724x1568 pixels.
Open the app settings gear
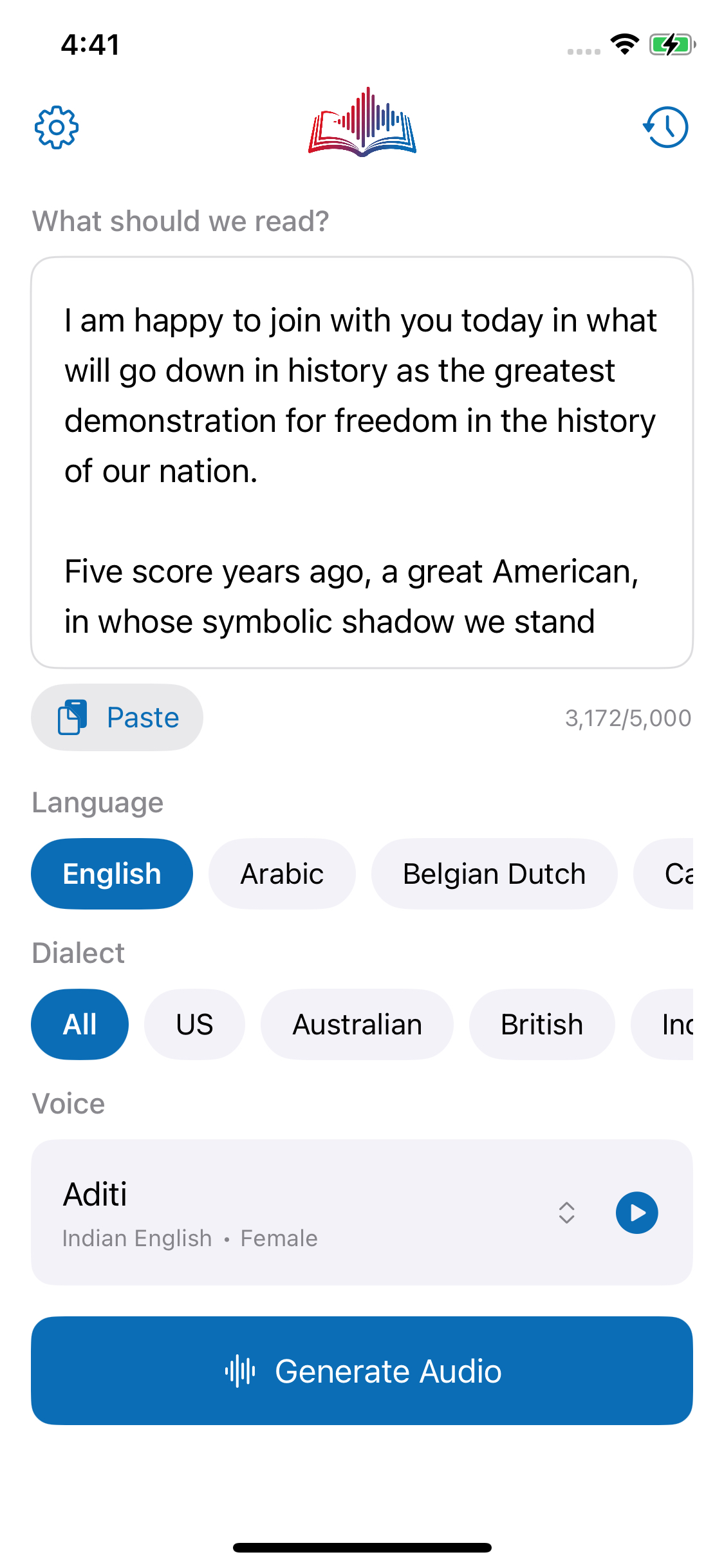[x=56, y=127]
